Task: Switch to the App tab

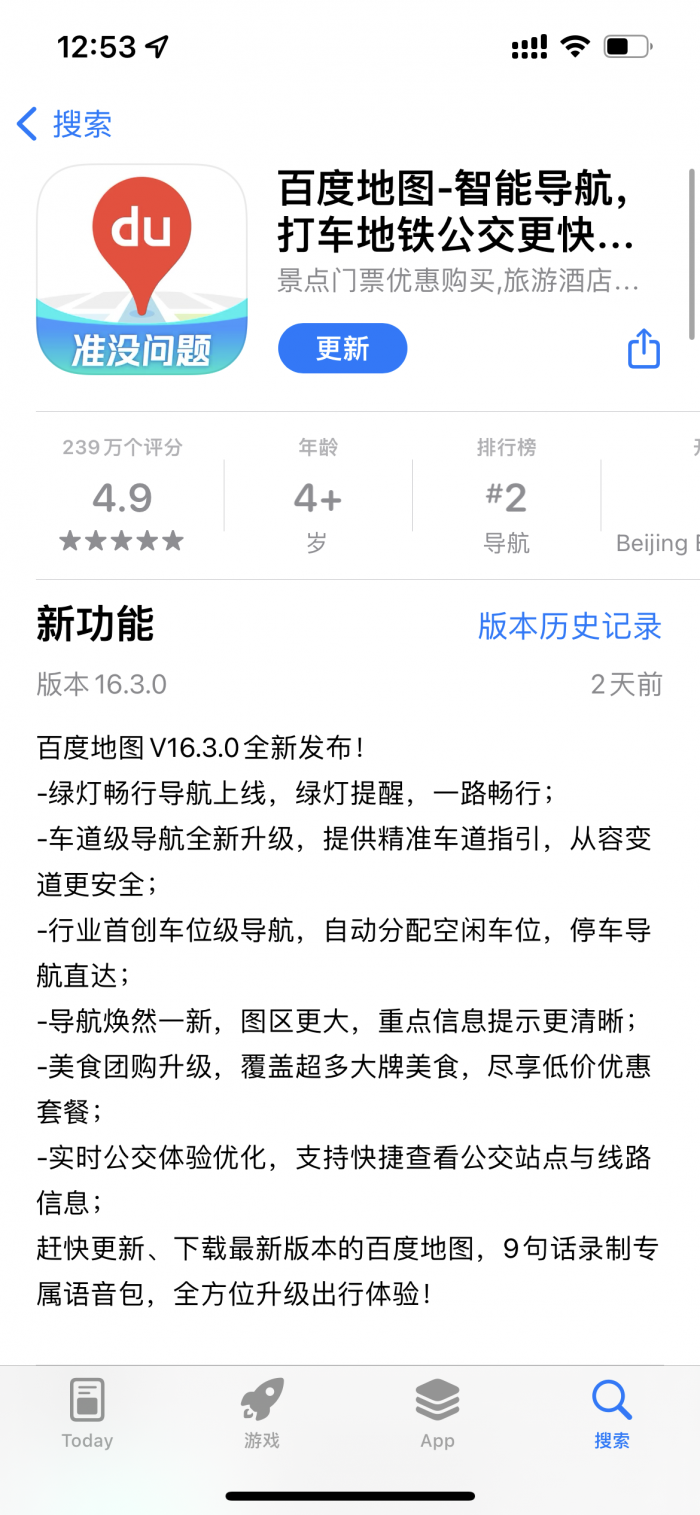Action: 437,1413
